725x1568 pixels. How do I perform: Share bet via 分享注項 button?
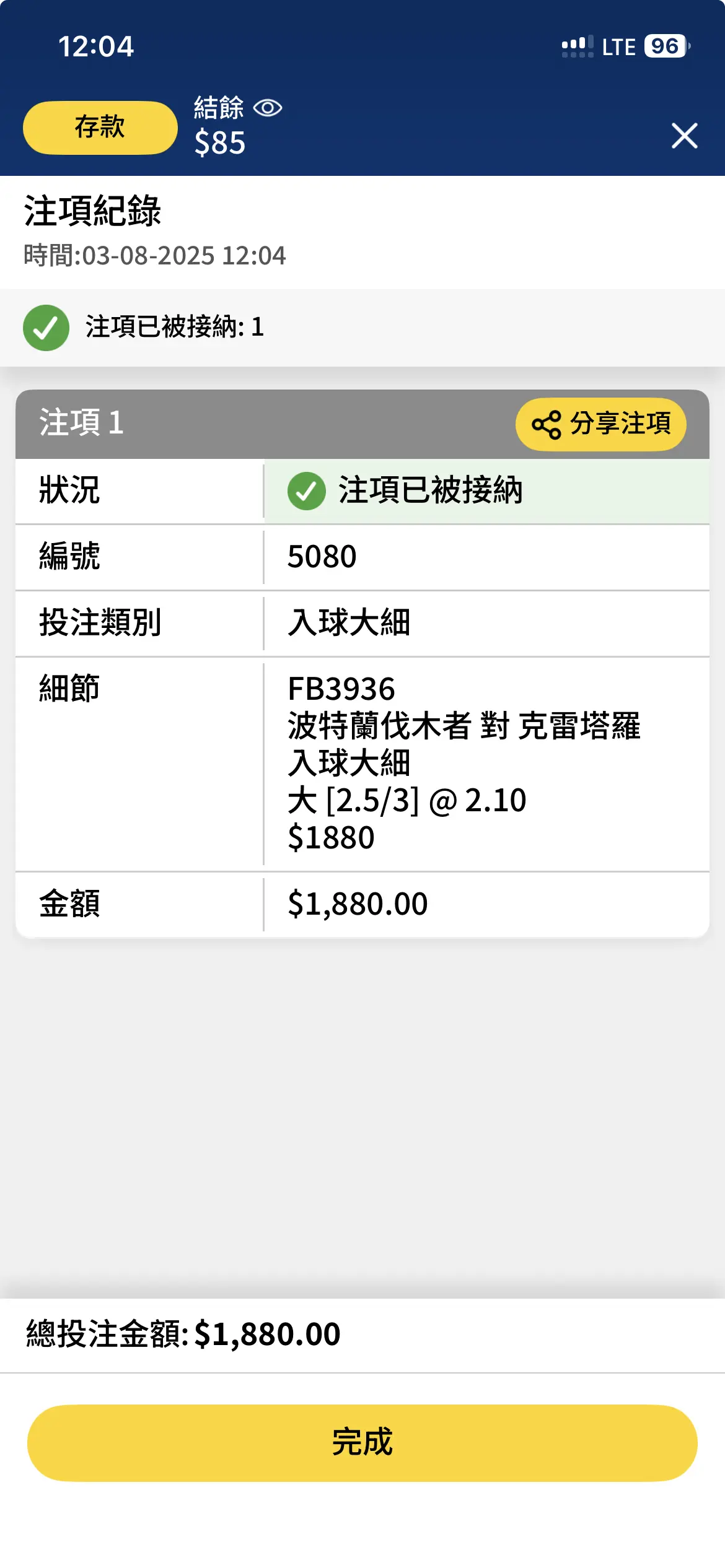click(x=600, y=424)
